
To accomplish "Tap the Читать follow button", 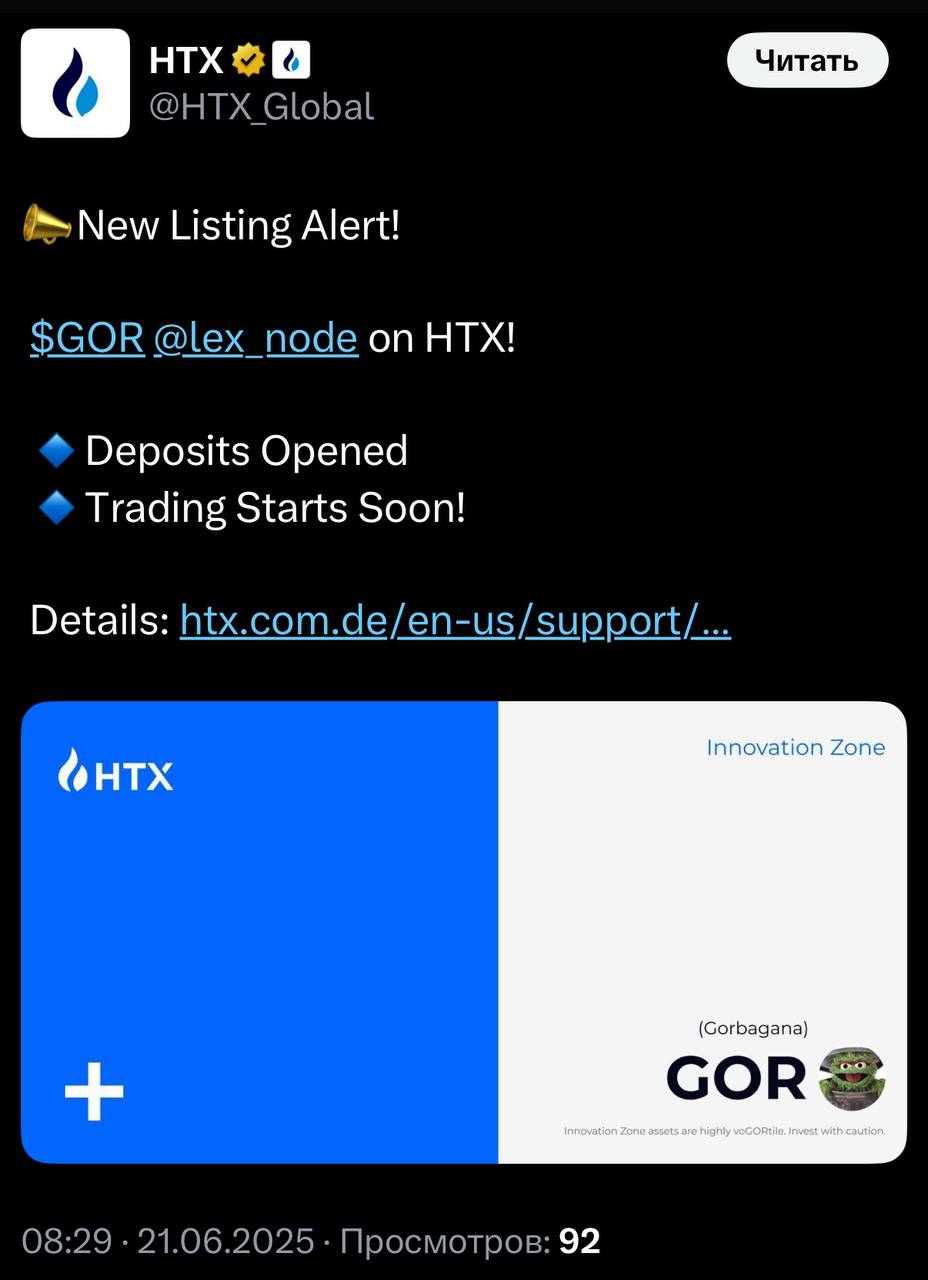I will click(x=806, y=61).
